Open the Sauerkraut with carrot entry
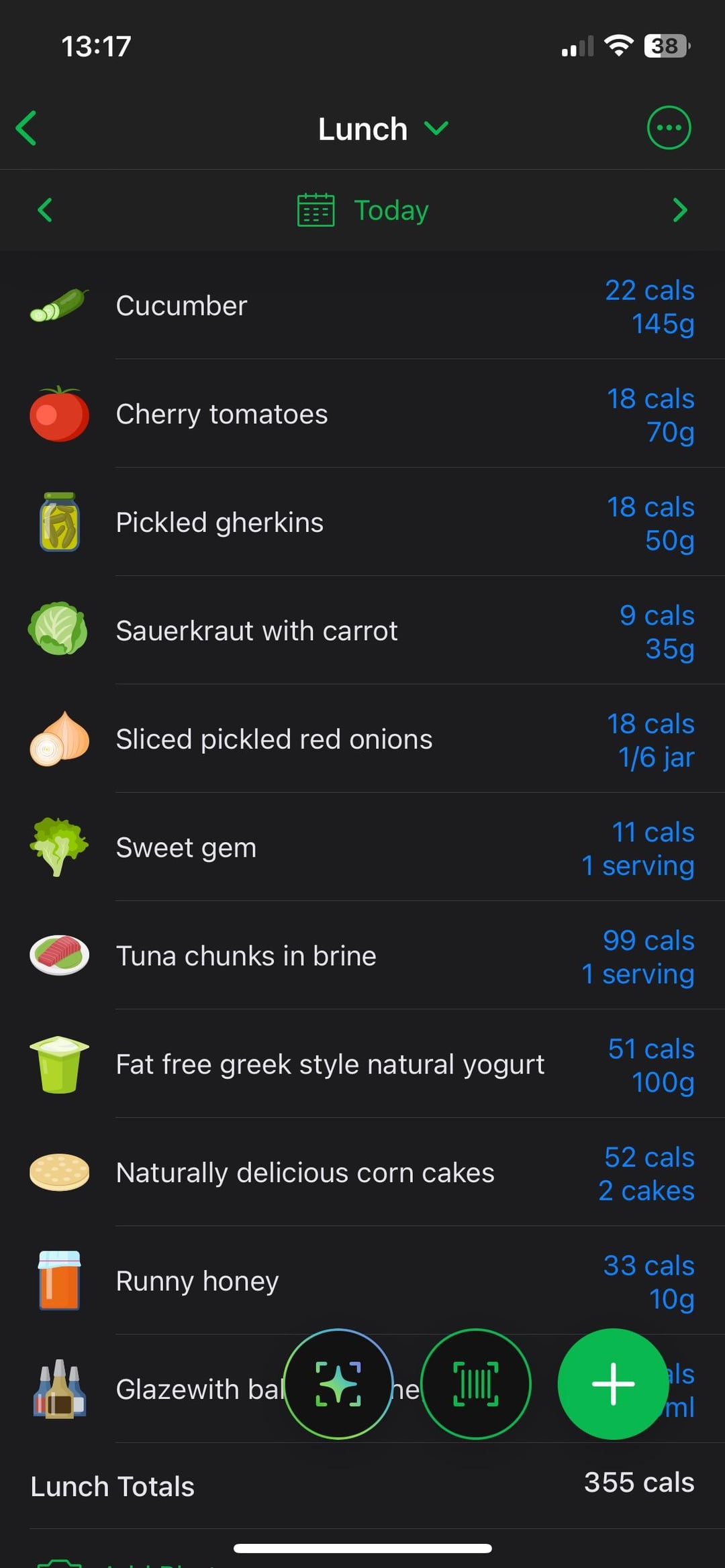Image resolution: width=725 pixels, height=1568 pixels. click(362, 631)
